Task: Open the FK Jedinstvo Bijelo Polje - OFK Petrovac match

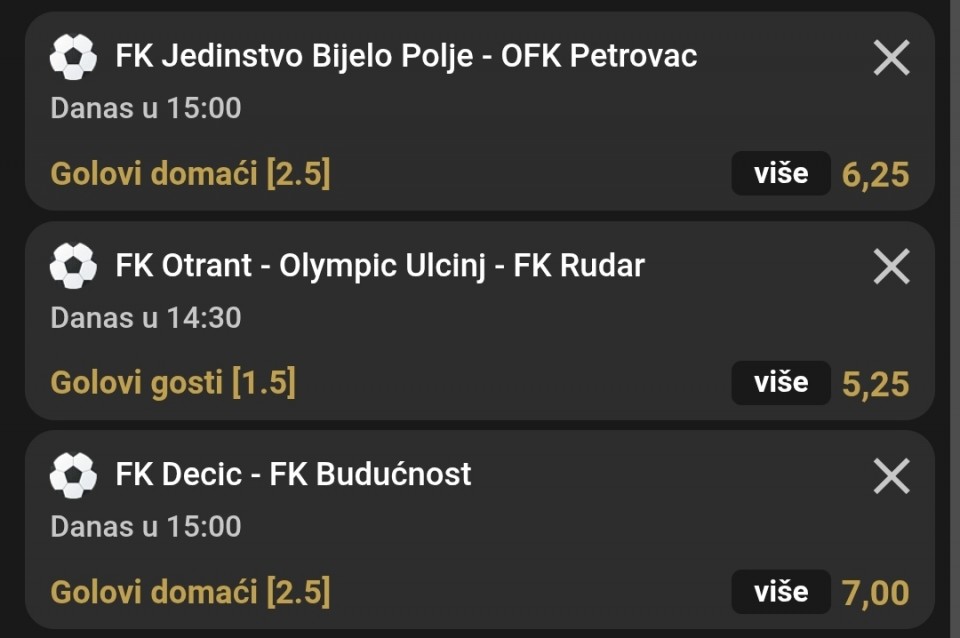Action: (406, 56)
